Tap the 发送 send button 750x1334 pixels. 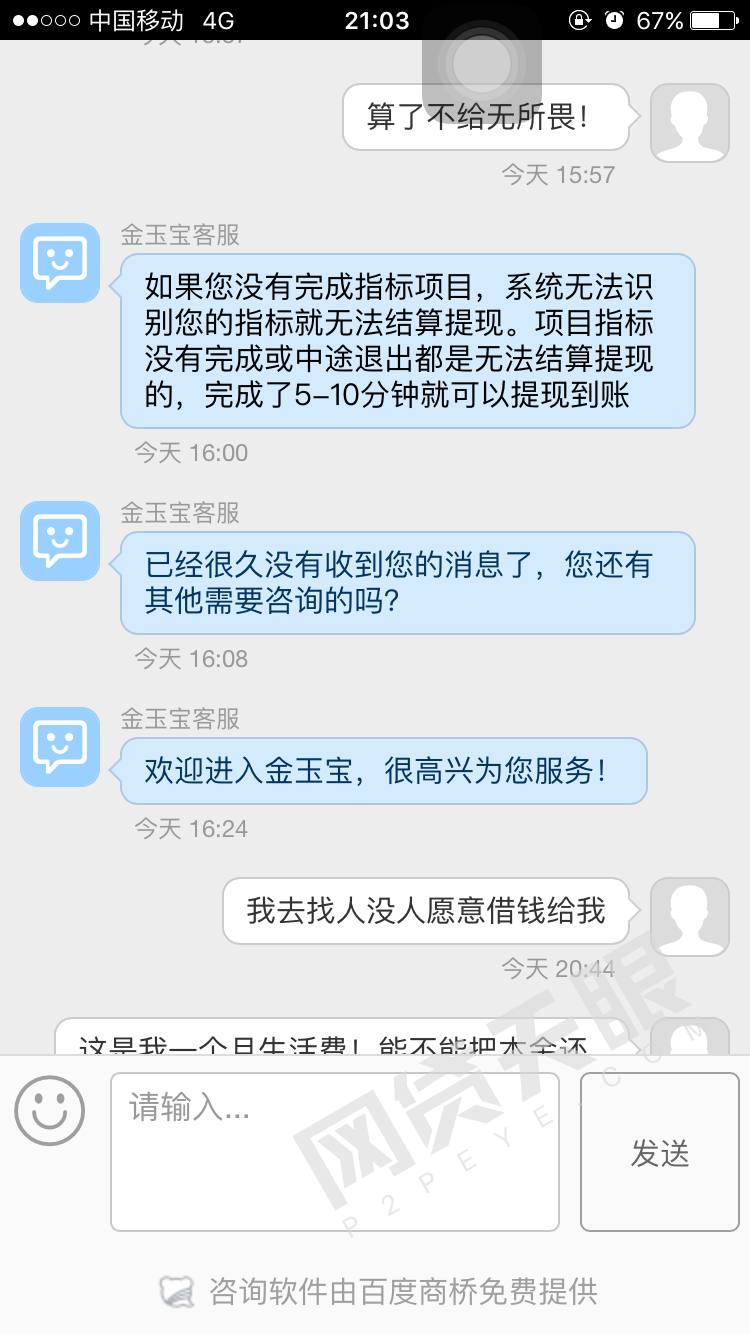(x=660, y=1152)
